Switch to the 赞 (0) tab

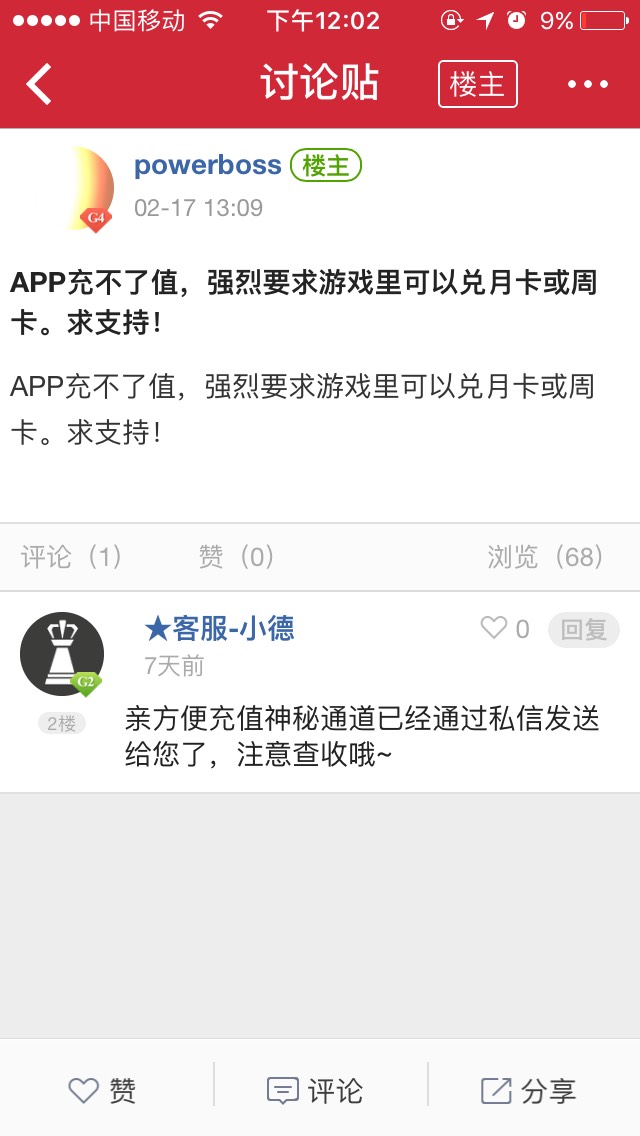[236, 557]
